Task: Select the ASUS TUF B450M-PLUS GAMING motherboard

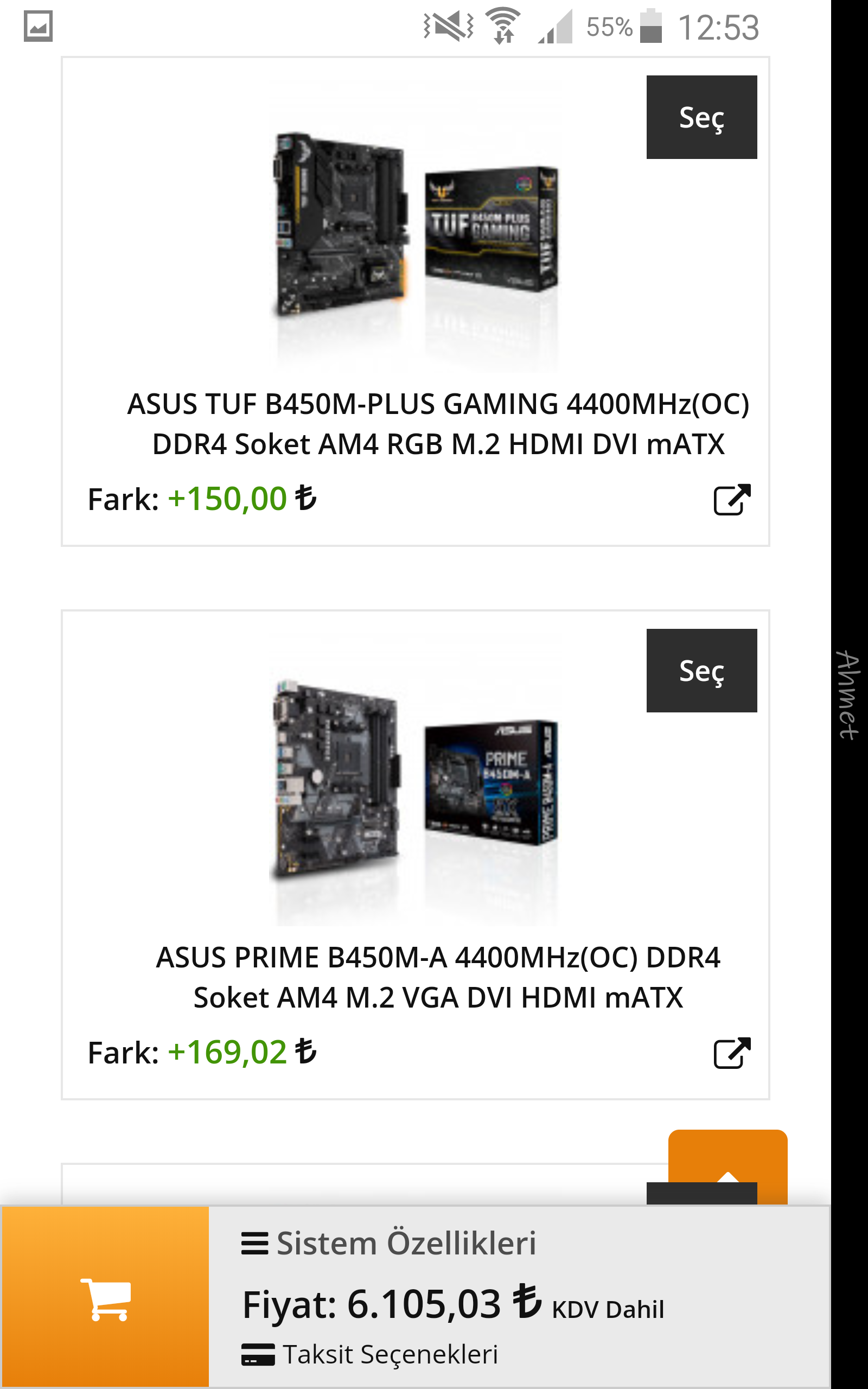Action: [x=701, y=117]
